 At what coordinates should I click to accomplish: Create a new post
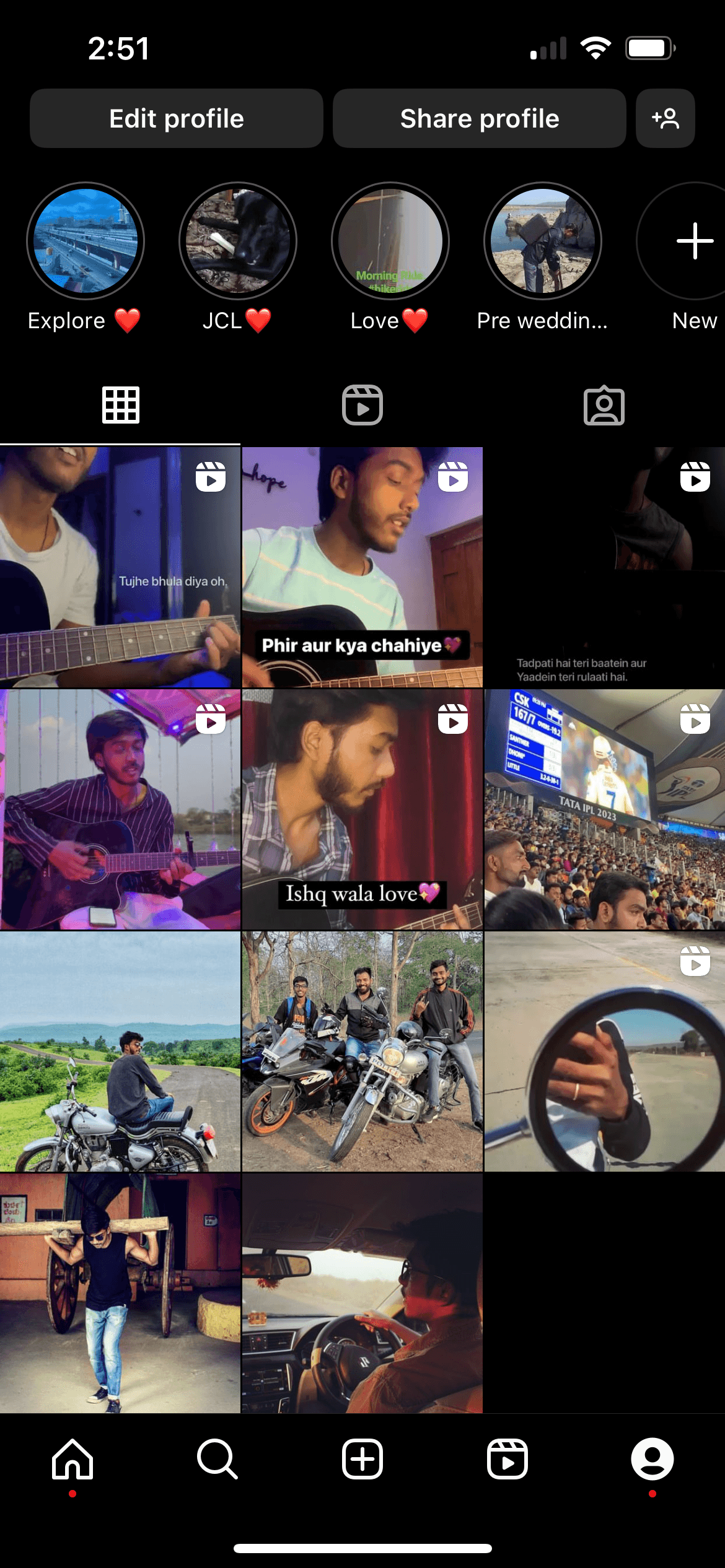tap(362, 1459)
